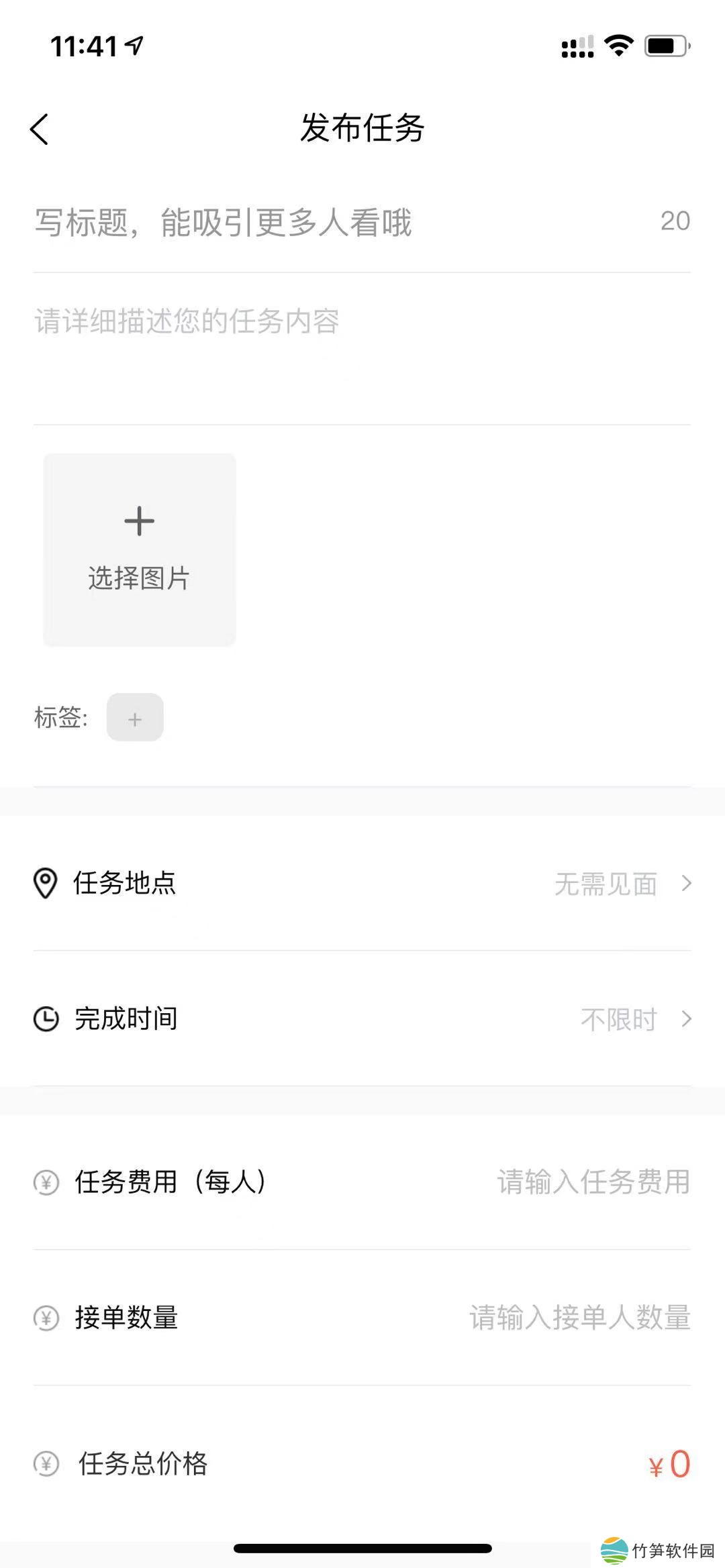The height and width of the screenshot is (1568, 725).
Task: Go back from the 发布任务 page
Action: [x=40, y=128]
